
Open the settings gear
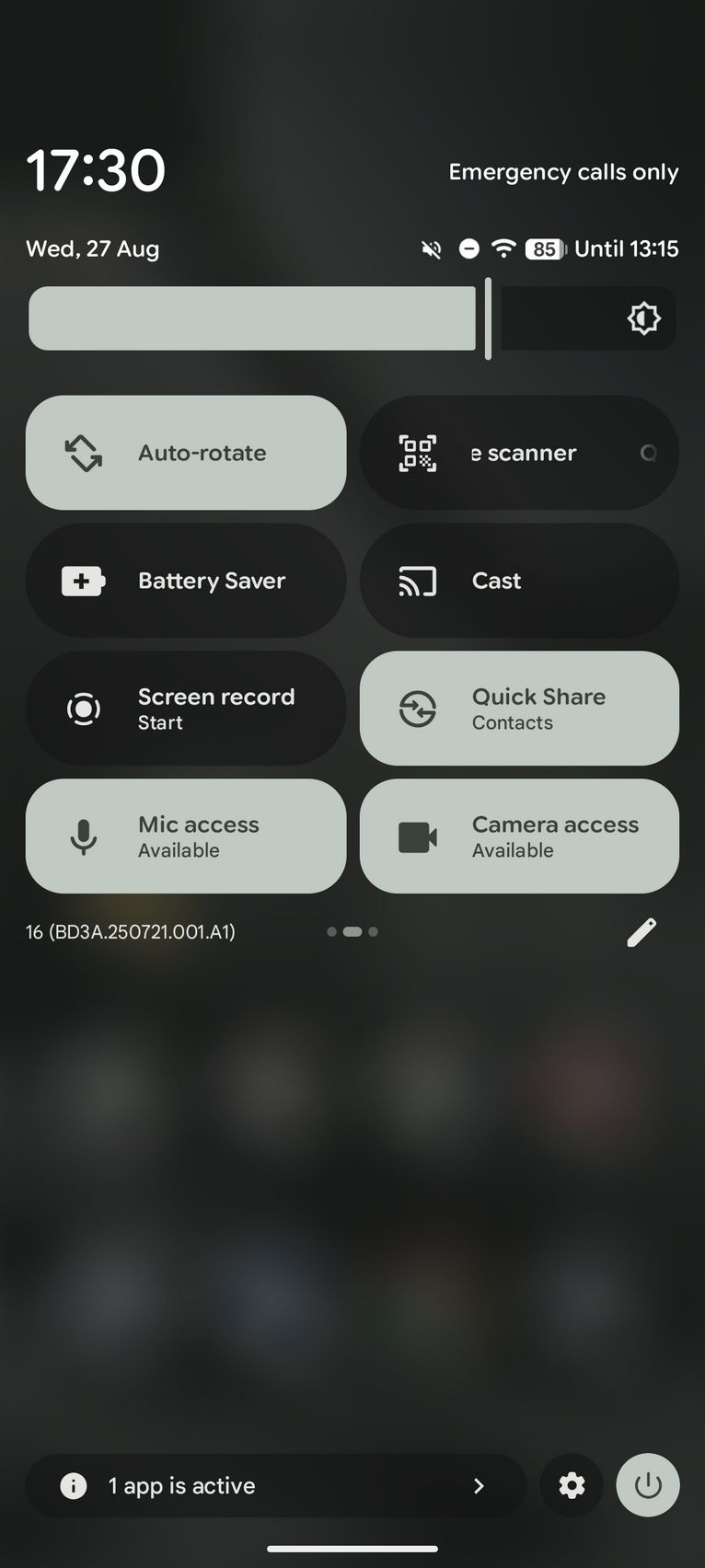[572, 1485]
